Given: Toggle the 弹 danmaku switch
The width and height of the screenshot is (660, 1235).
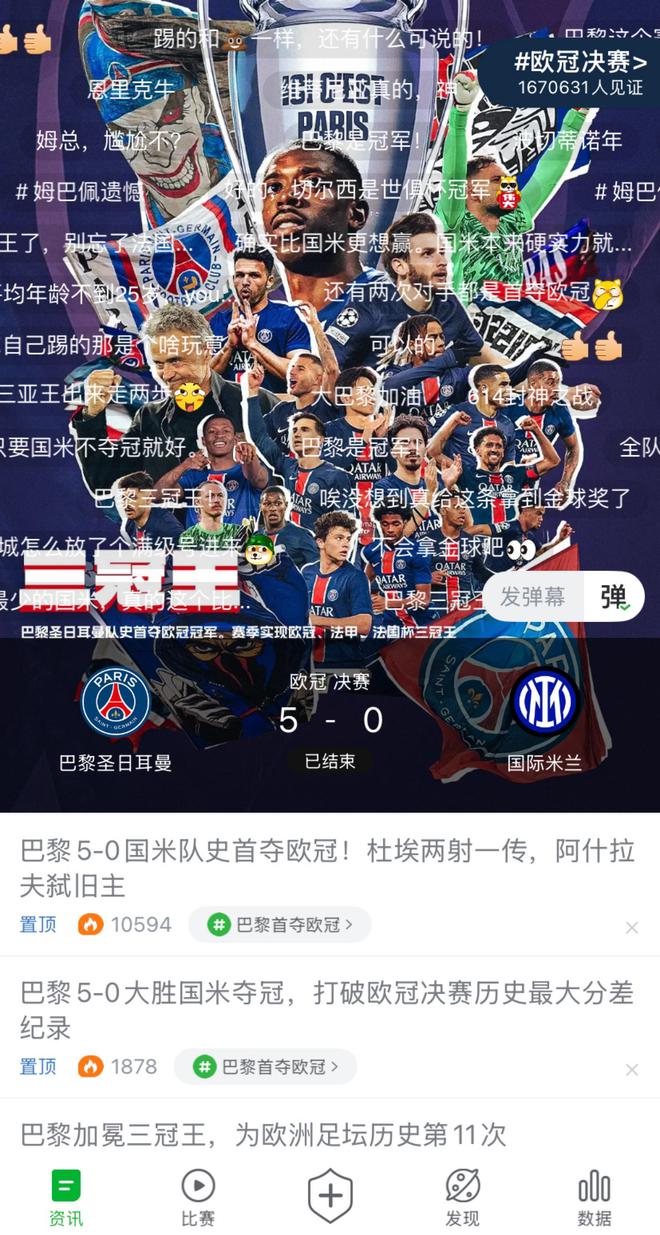Looking at the screenshot, I should pyautogui.click(x=613, y=597).
